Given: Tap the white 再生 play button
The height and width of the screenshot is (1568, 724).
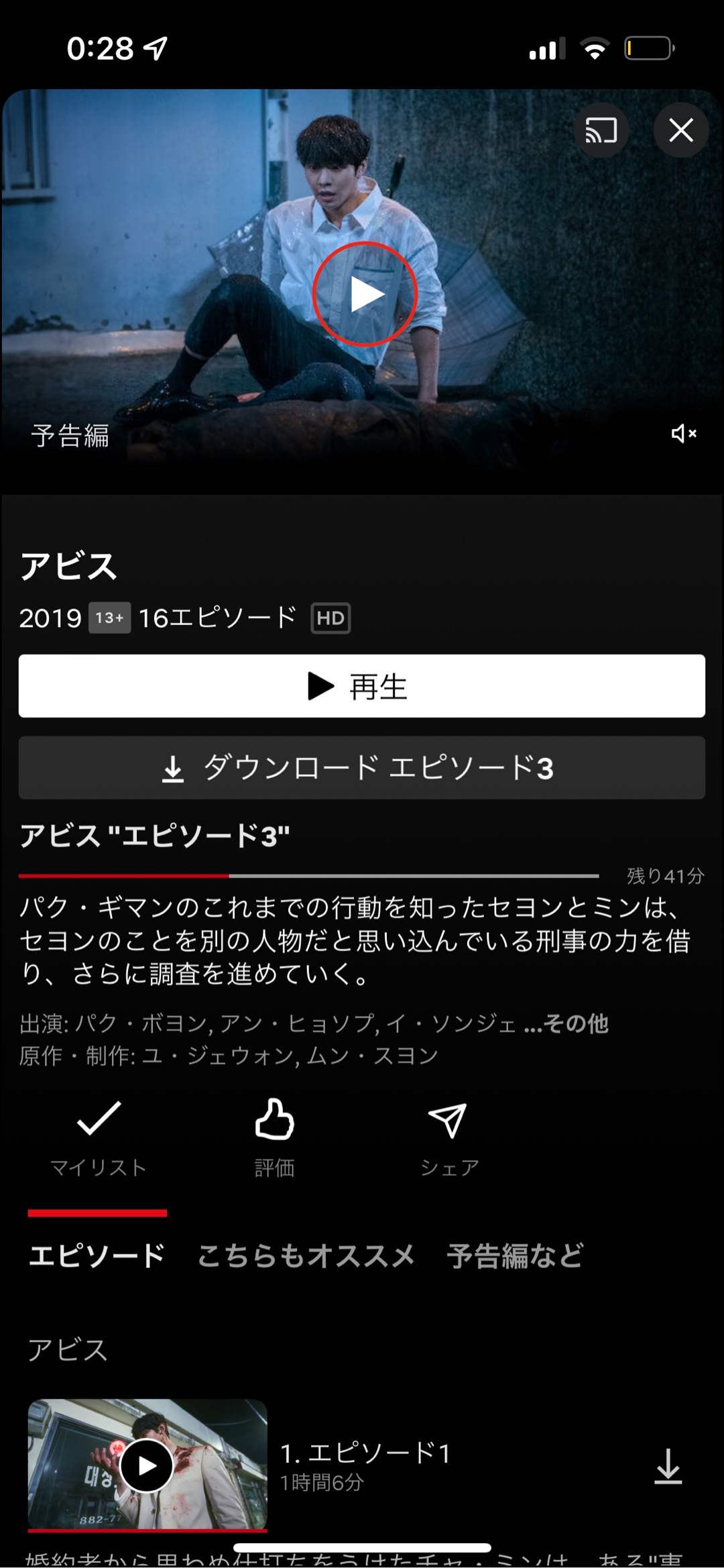Looking at the screenshot, I should click(x=362, y=686).
